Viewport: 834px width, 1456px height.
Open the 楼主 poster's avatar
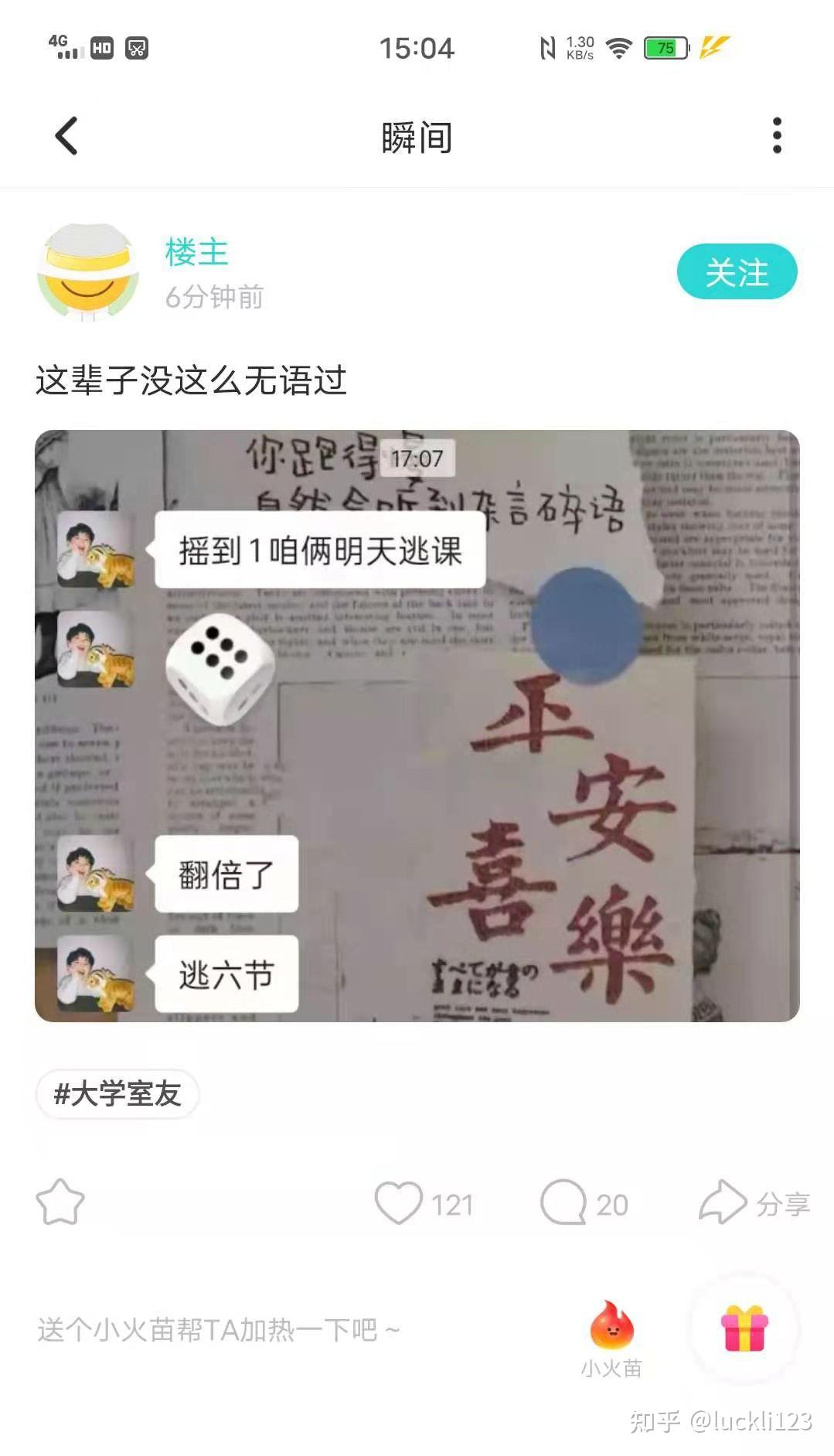(88, 272)
